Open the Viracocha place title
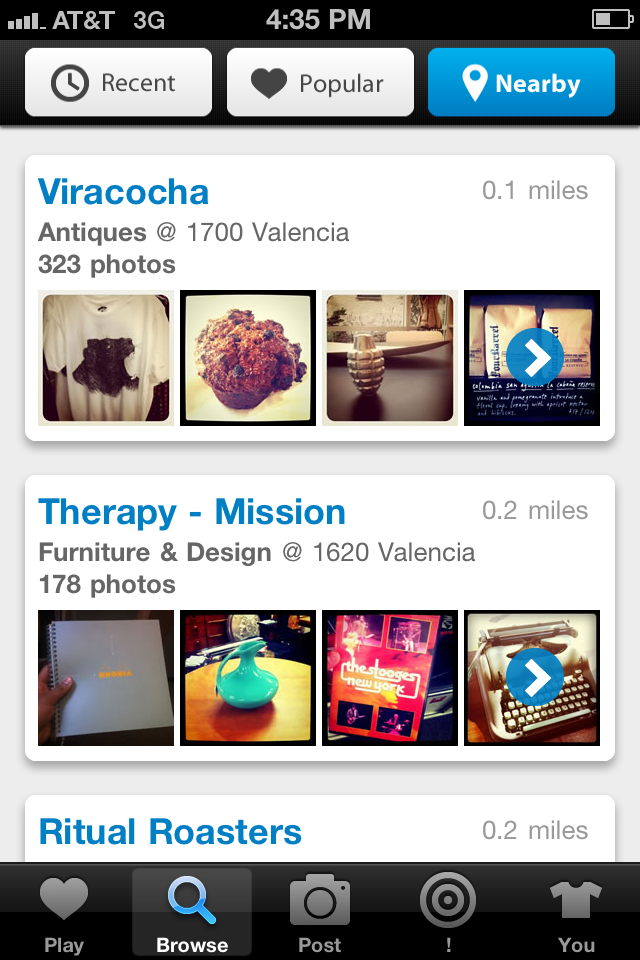 [x=124, y=192]
